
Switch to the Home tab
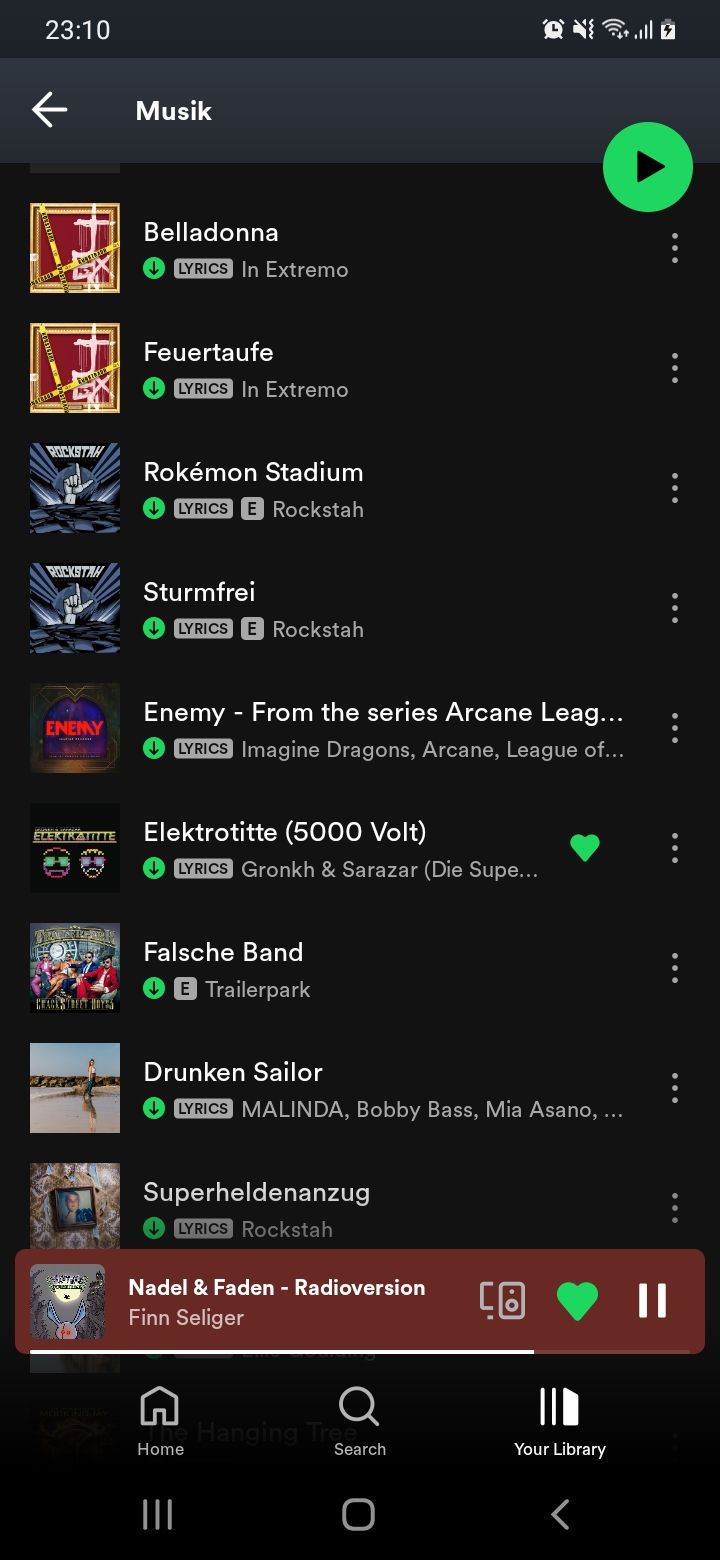tap(160, 1421)
